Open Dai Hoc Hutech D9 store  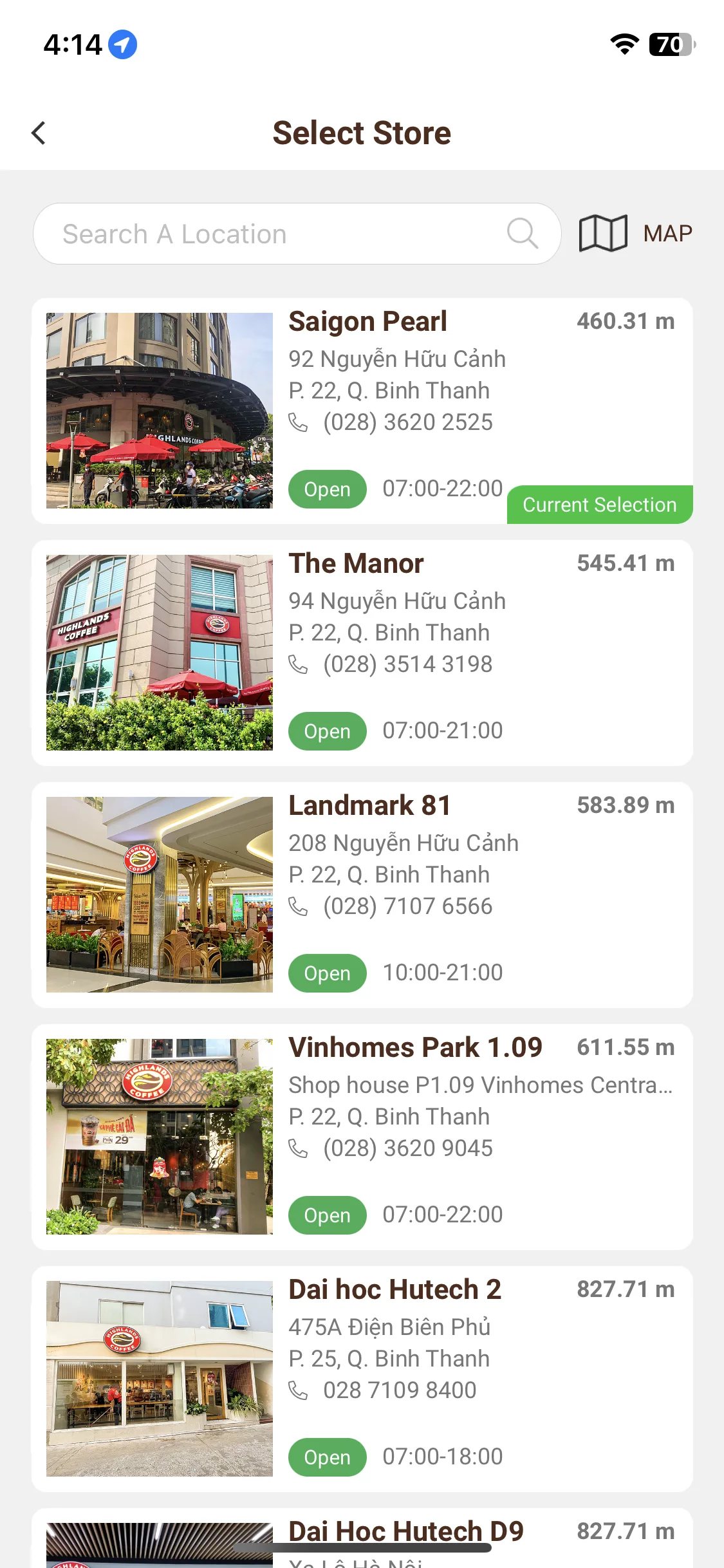405,1532
